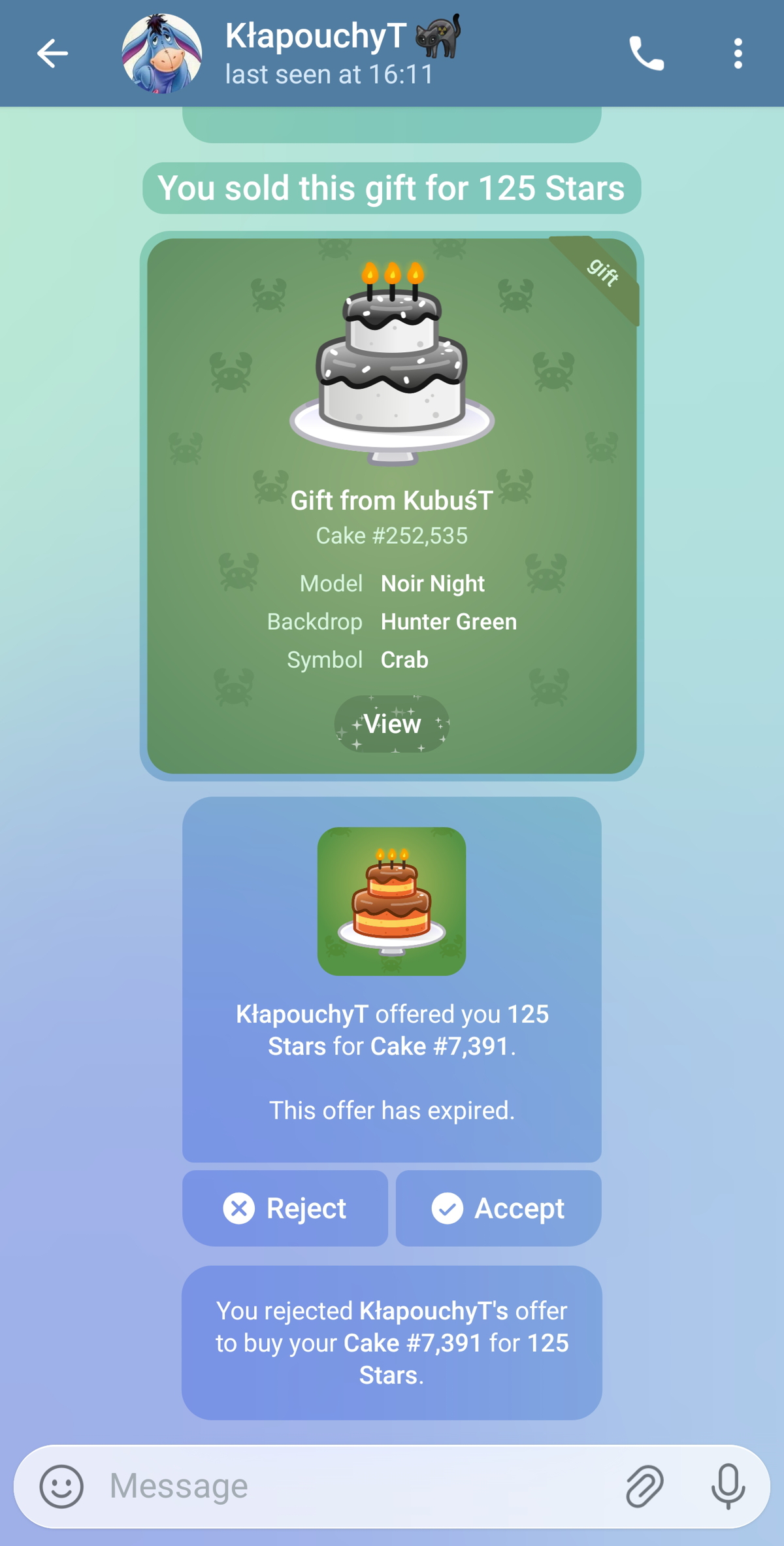The width and height of the screenshot is (784, 1546).
Task: Accept the offer for Cake #7,391
Action: 498,1208
